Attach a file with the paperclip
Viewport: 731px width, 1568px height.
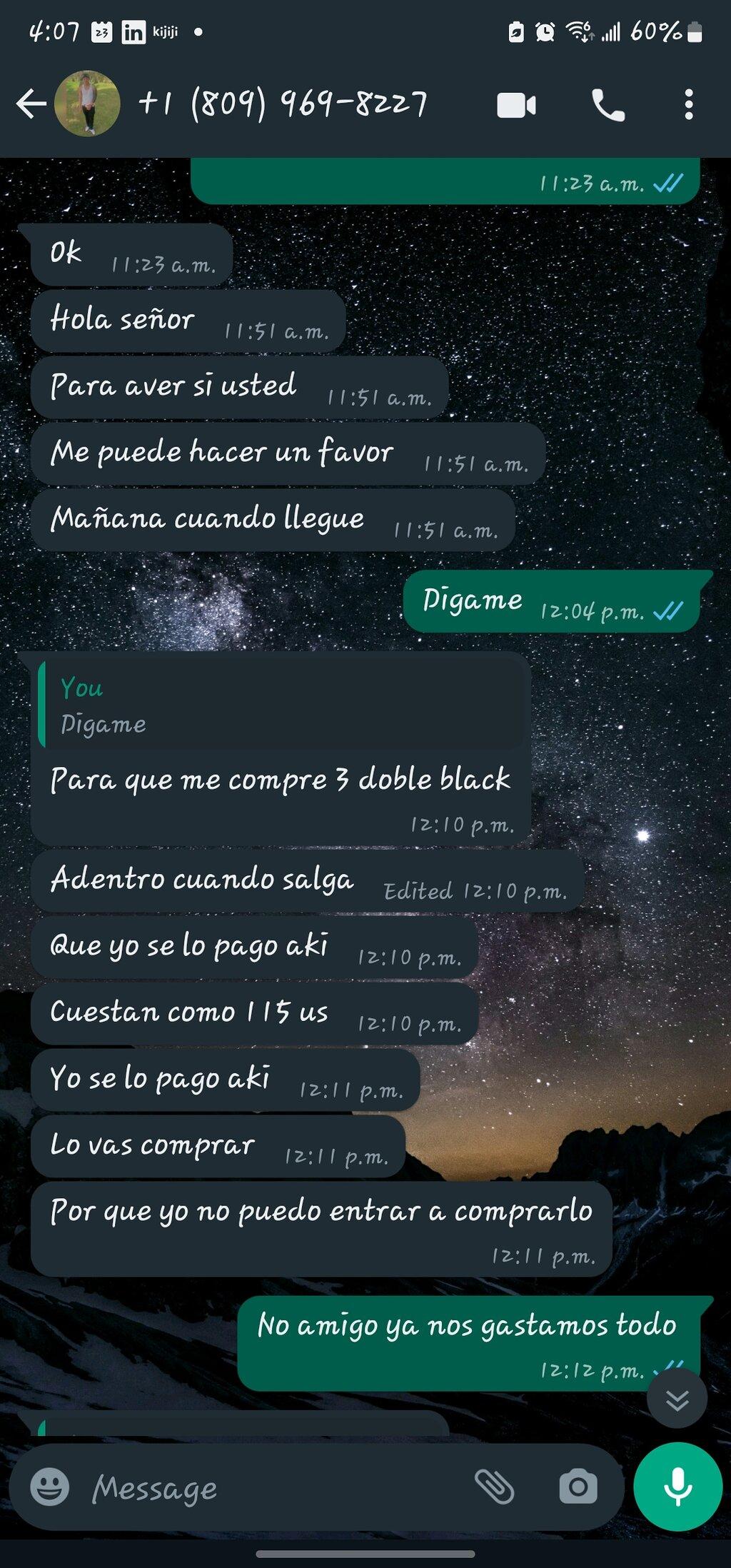pos(495,1487)
